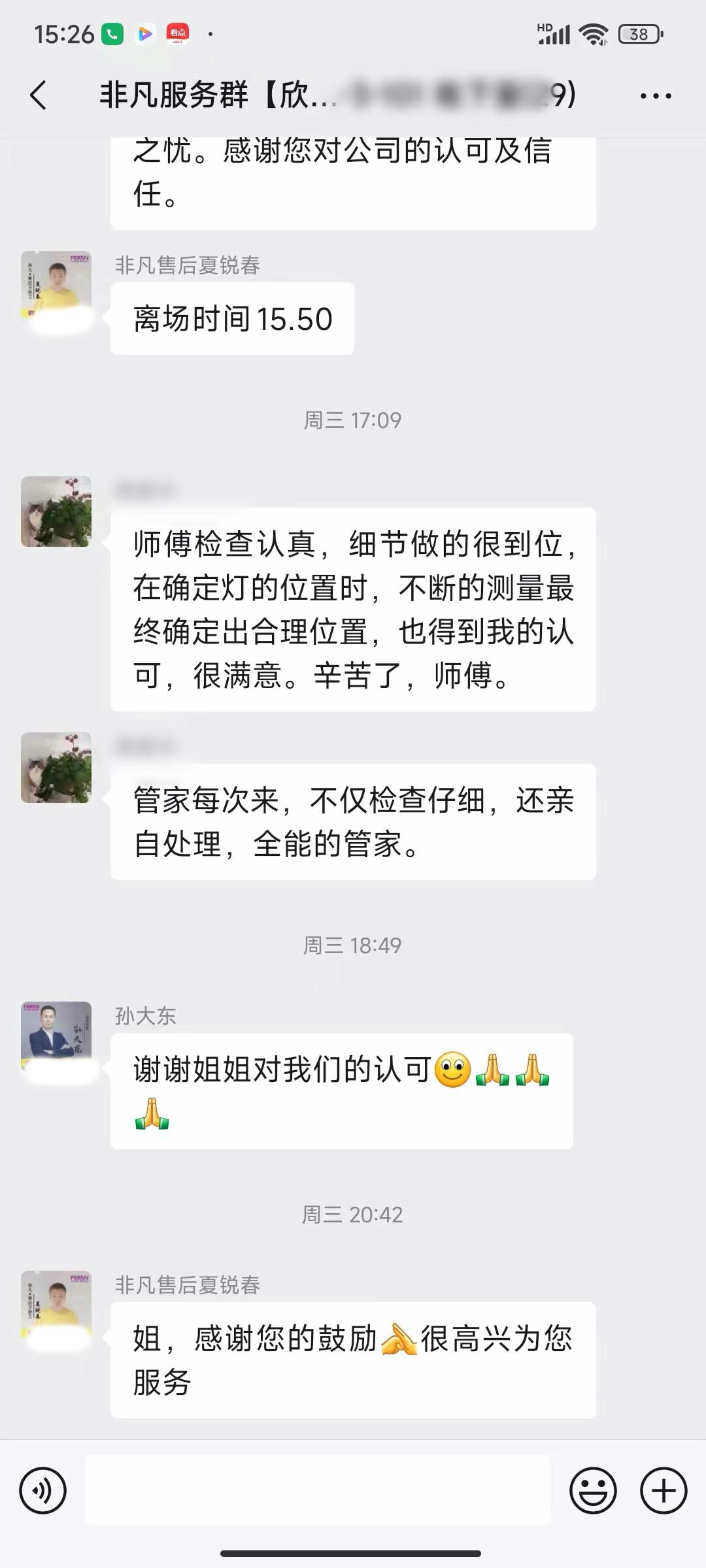Open the emoji sticker panel

(593, 1490)
